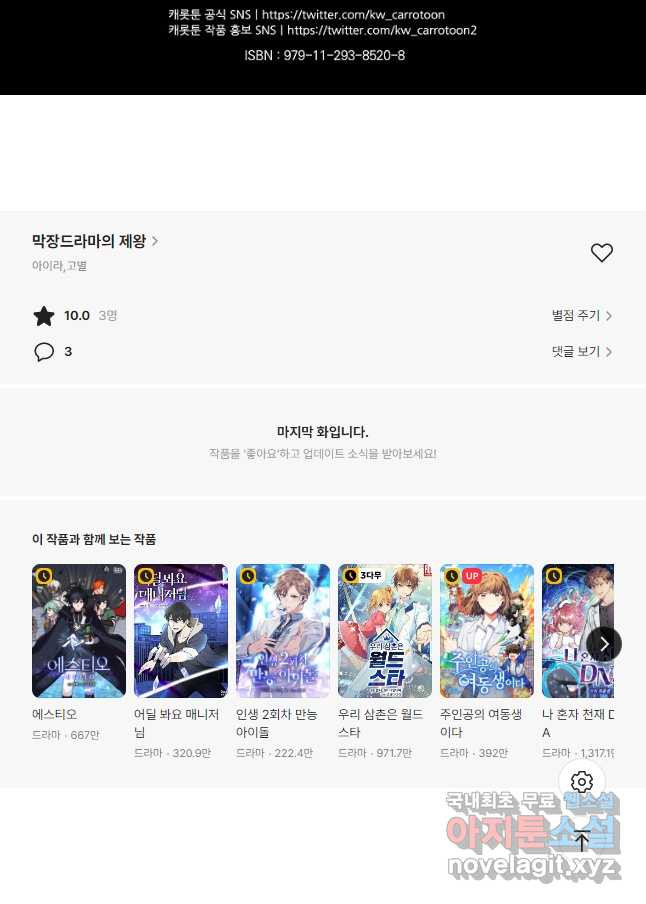
Task: Open 주인공의 여동생이다 card
Action: pyautogui.click(x=487, y=631)
